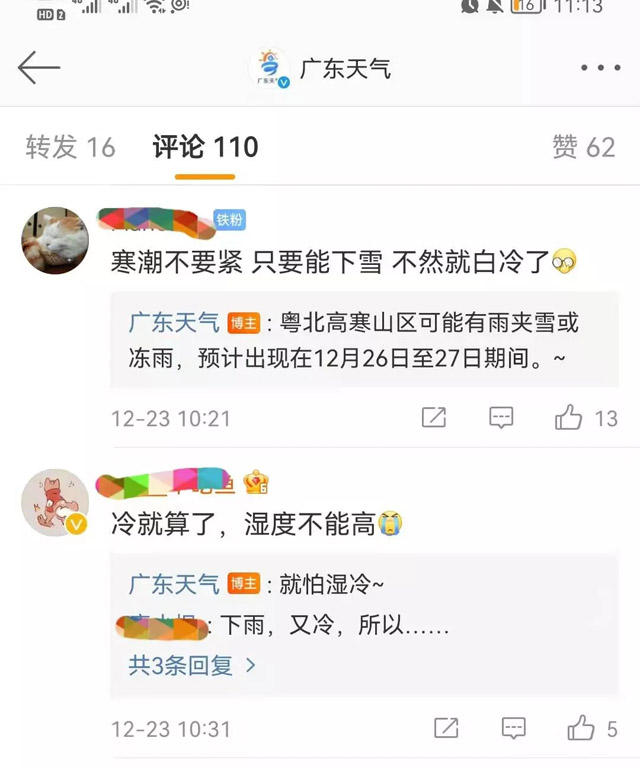Open the cartoon avatar commenter's profile
This screenshot has width=640, height=767.
point(55,502)
